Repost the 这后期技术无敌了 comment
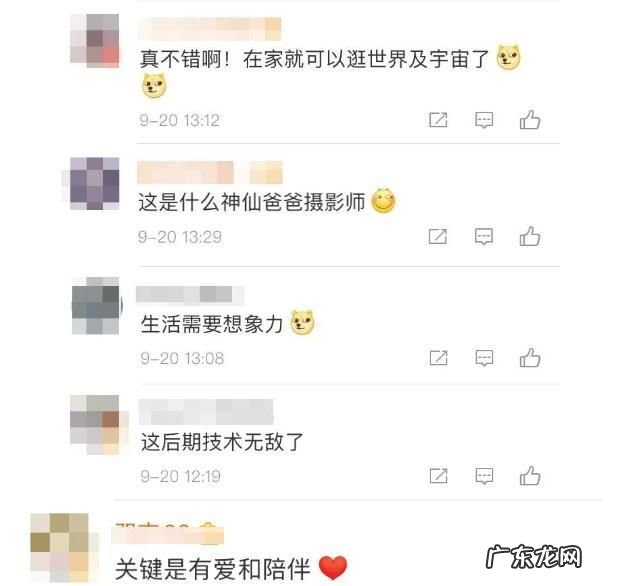 click(x=438, y=476)
